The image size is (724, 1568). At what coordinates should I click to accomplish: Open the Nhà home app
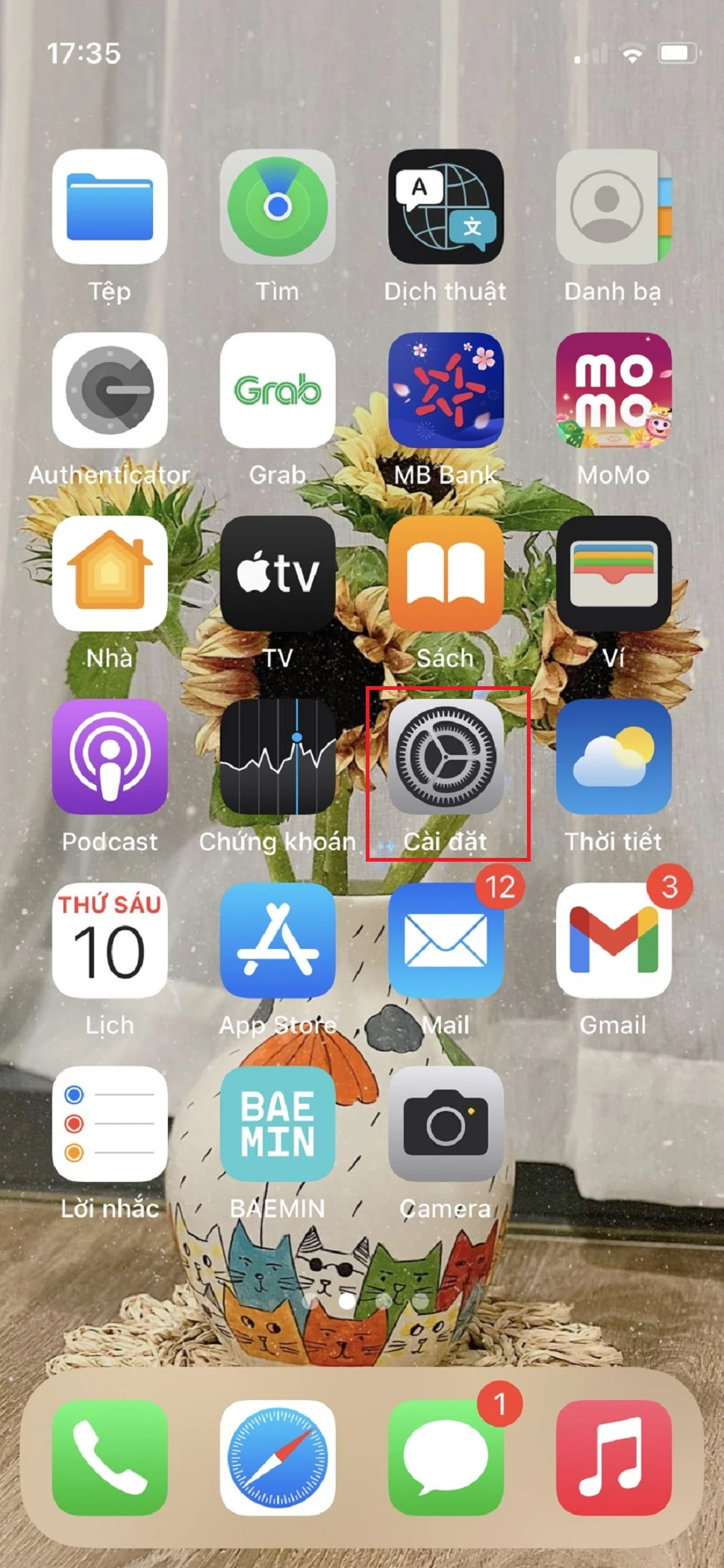coord(110,573)
